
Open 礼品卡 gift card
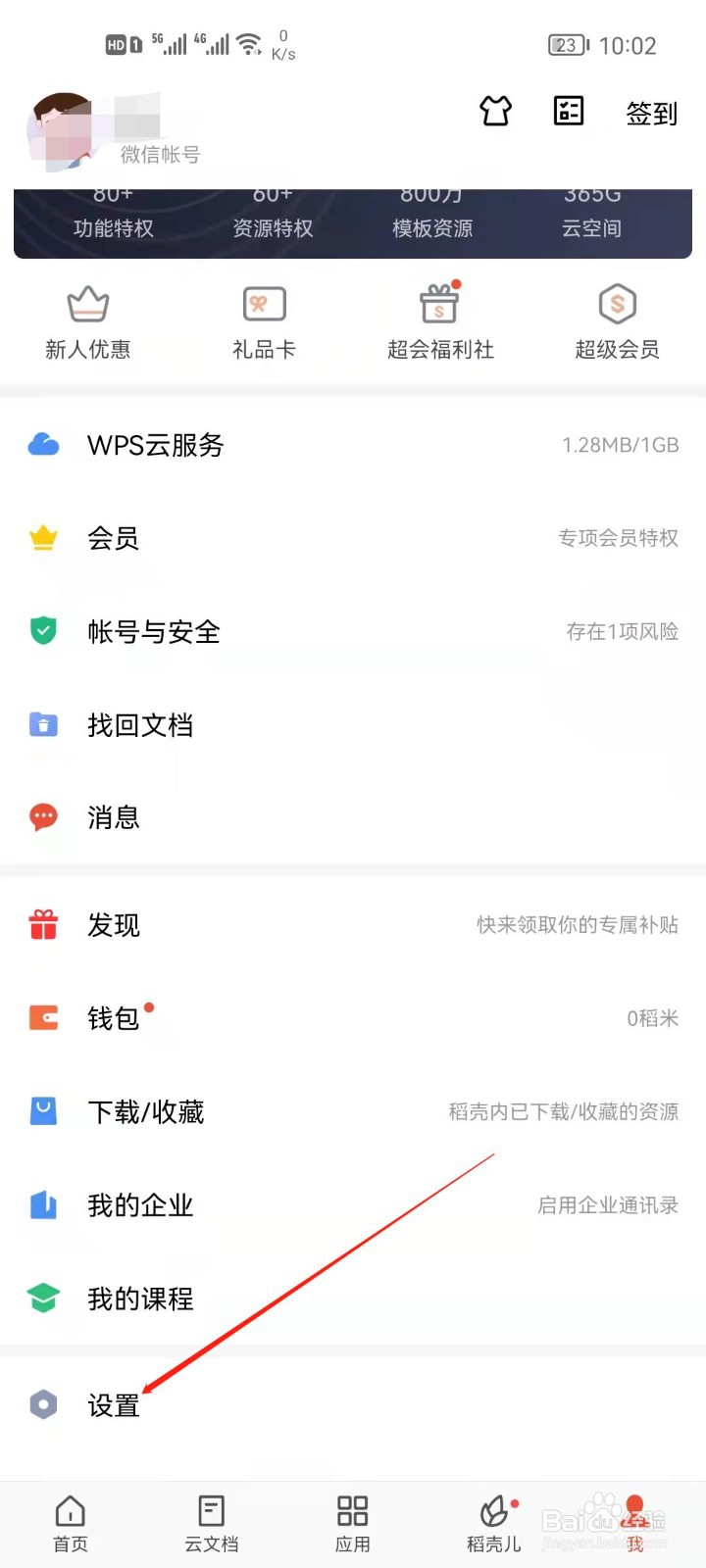(x=264, y=322)
